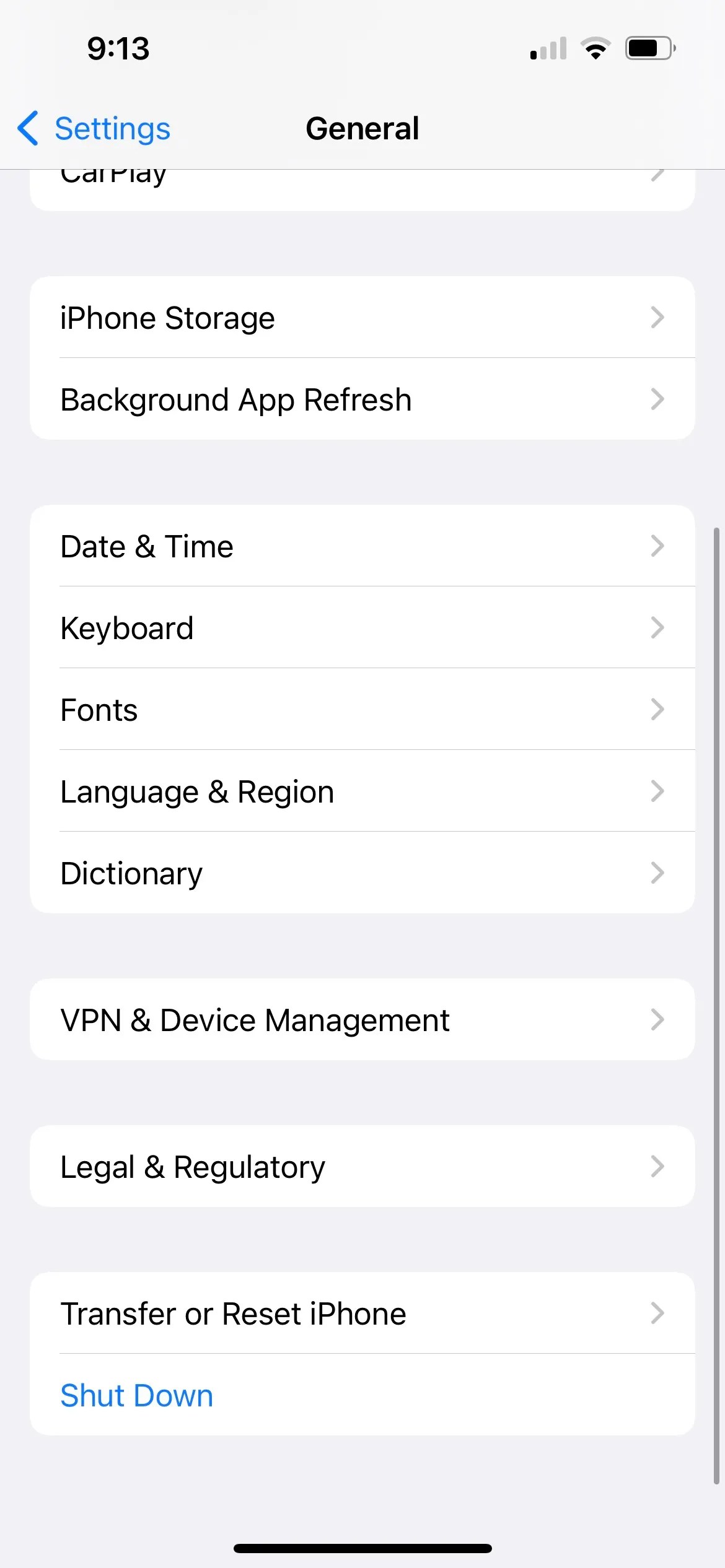Open Dictionary settings
The image size is (725, 1568).
(362, 873)
